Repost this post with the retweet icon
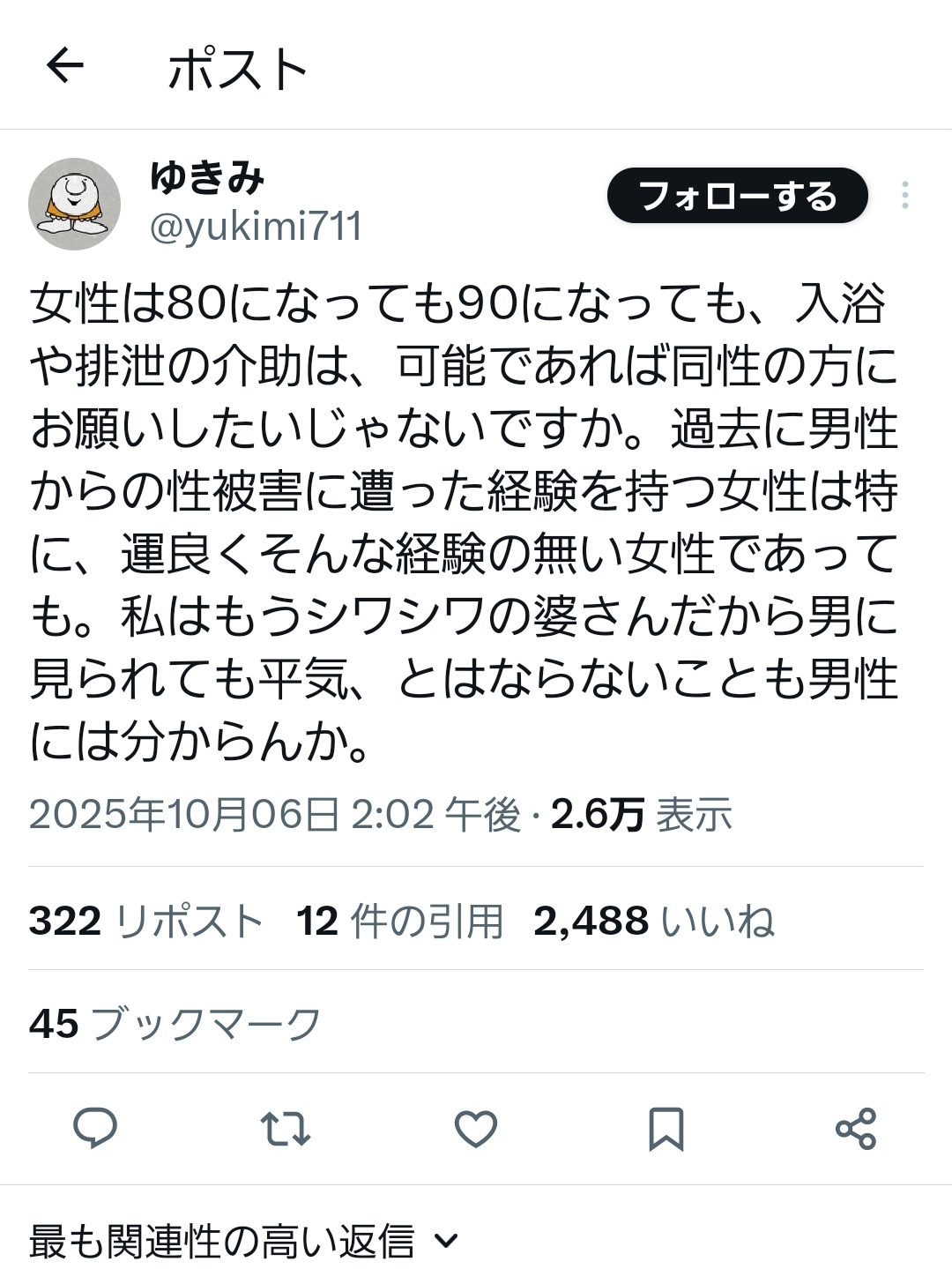The image size is (952, 1269). (286, 1128)
